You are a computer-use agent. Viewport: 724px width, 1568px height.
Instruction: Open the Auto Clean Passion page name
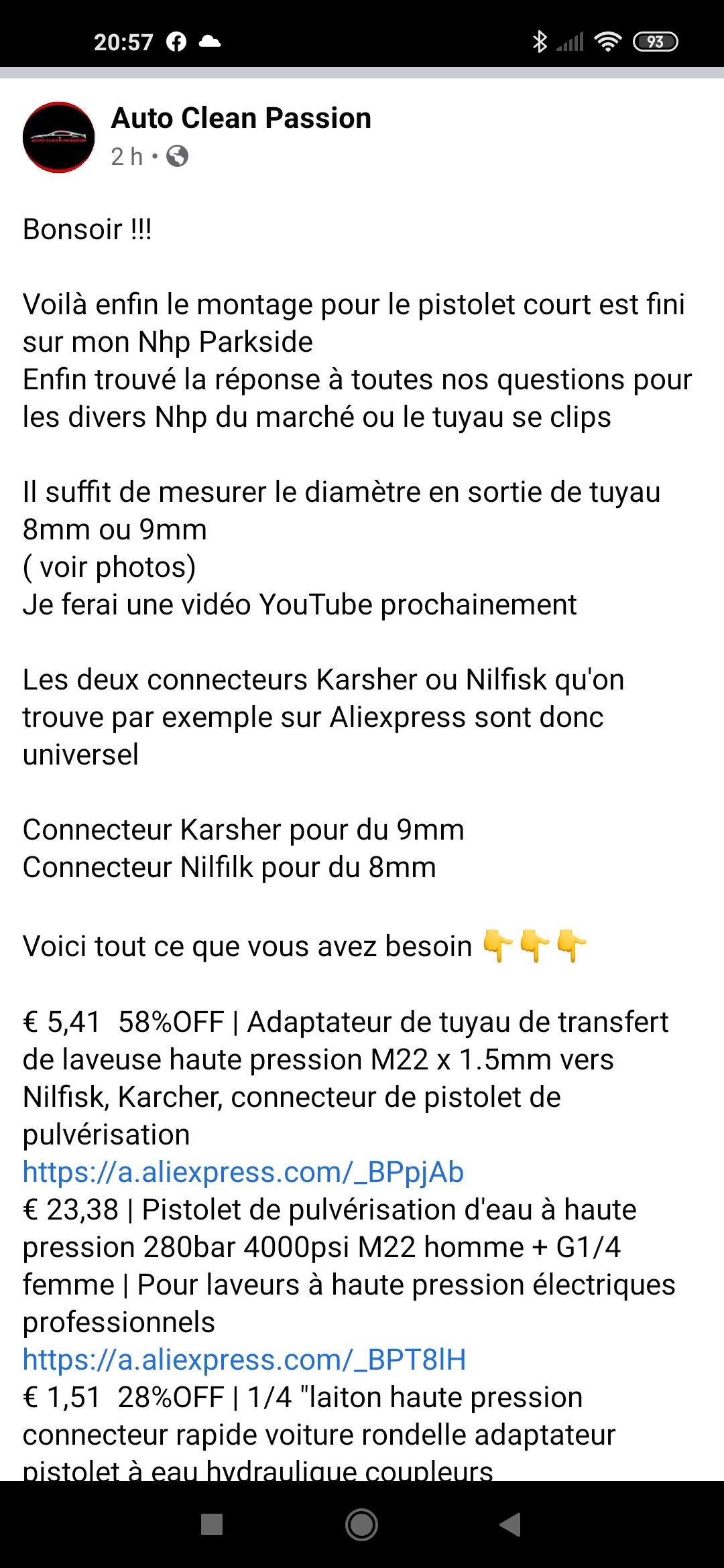(x=241, y=119)
